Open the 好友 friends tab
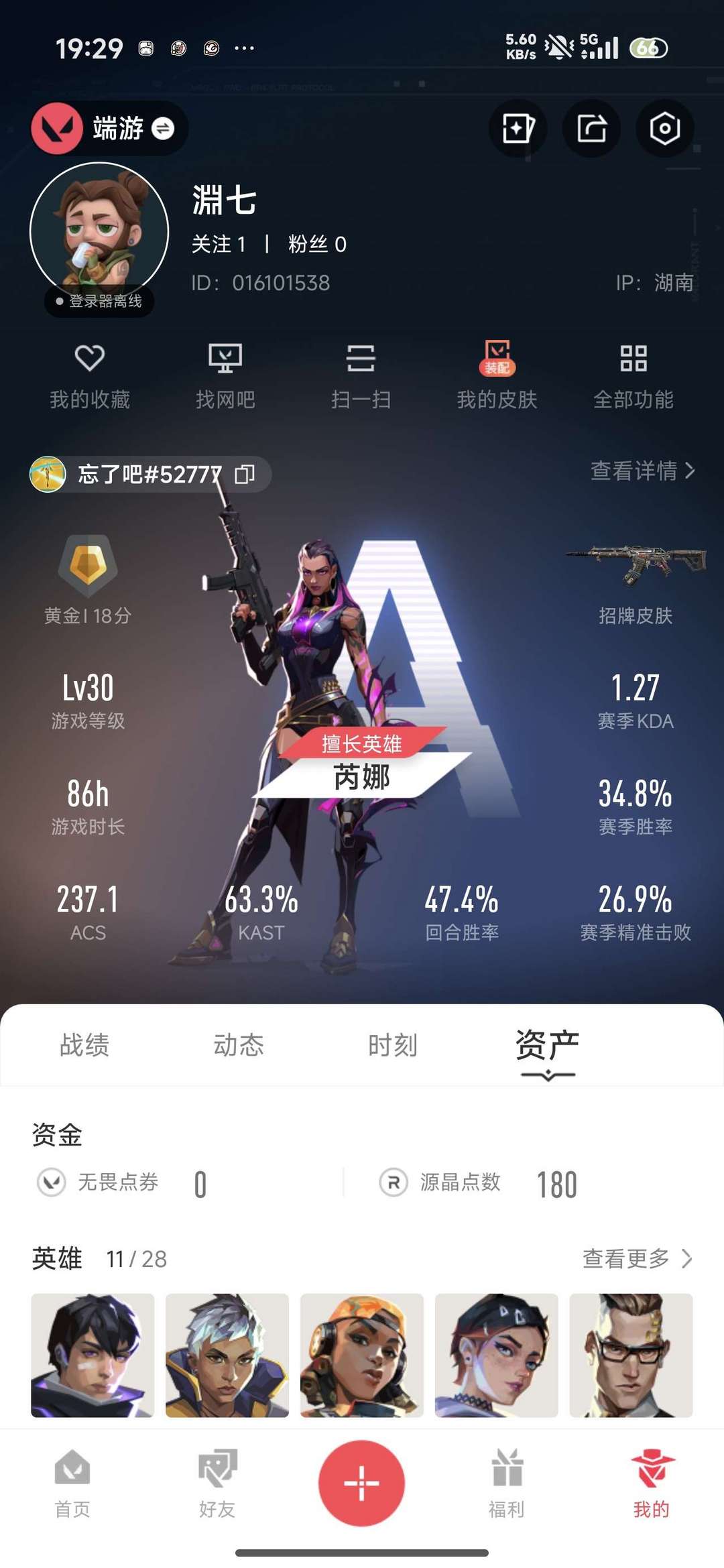 (217, 1484)
